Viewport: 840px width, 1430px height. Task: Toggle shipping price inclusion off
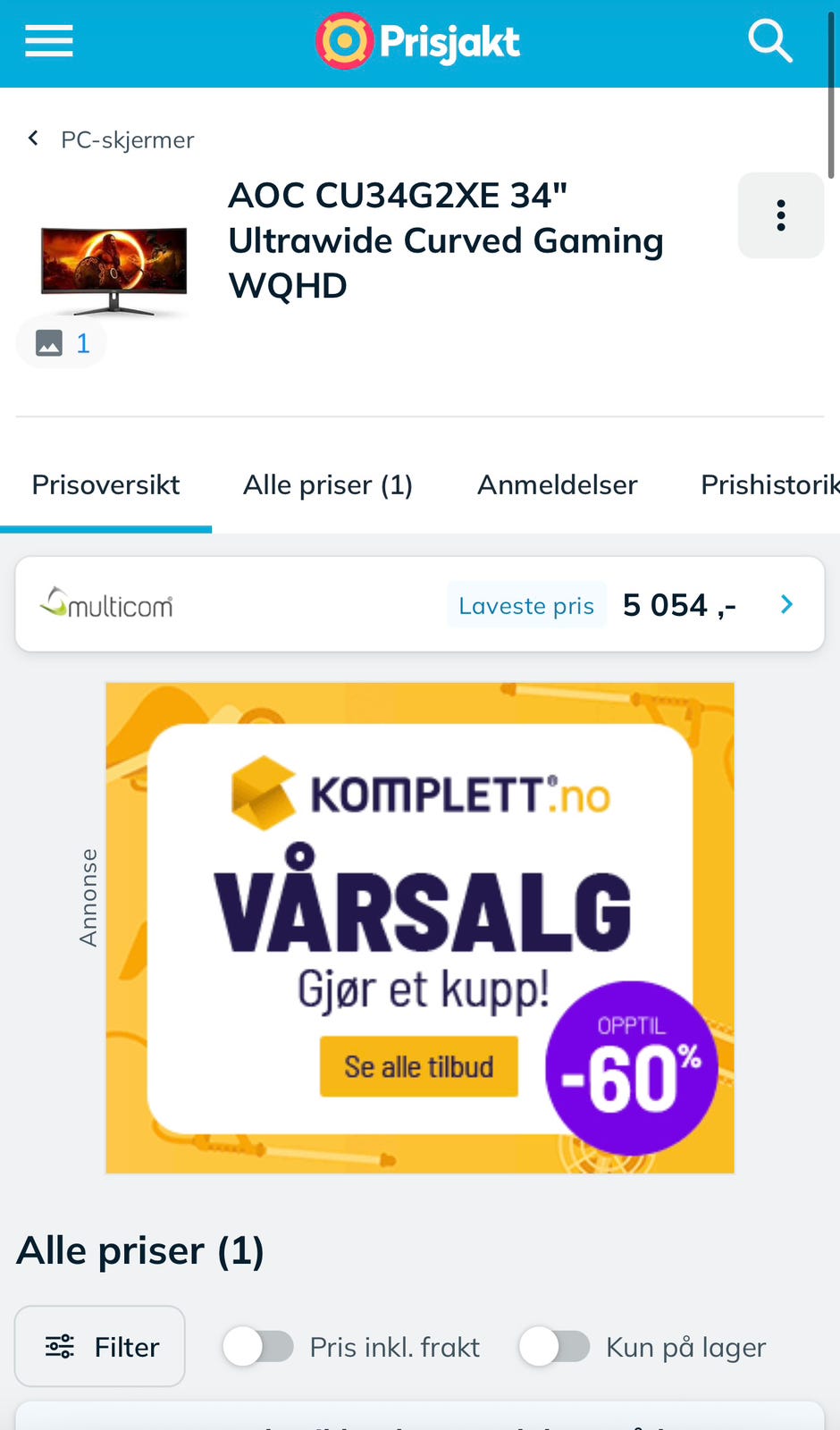pyautogui.click(x=258, y=1346)
